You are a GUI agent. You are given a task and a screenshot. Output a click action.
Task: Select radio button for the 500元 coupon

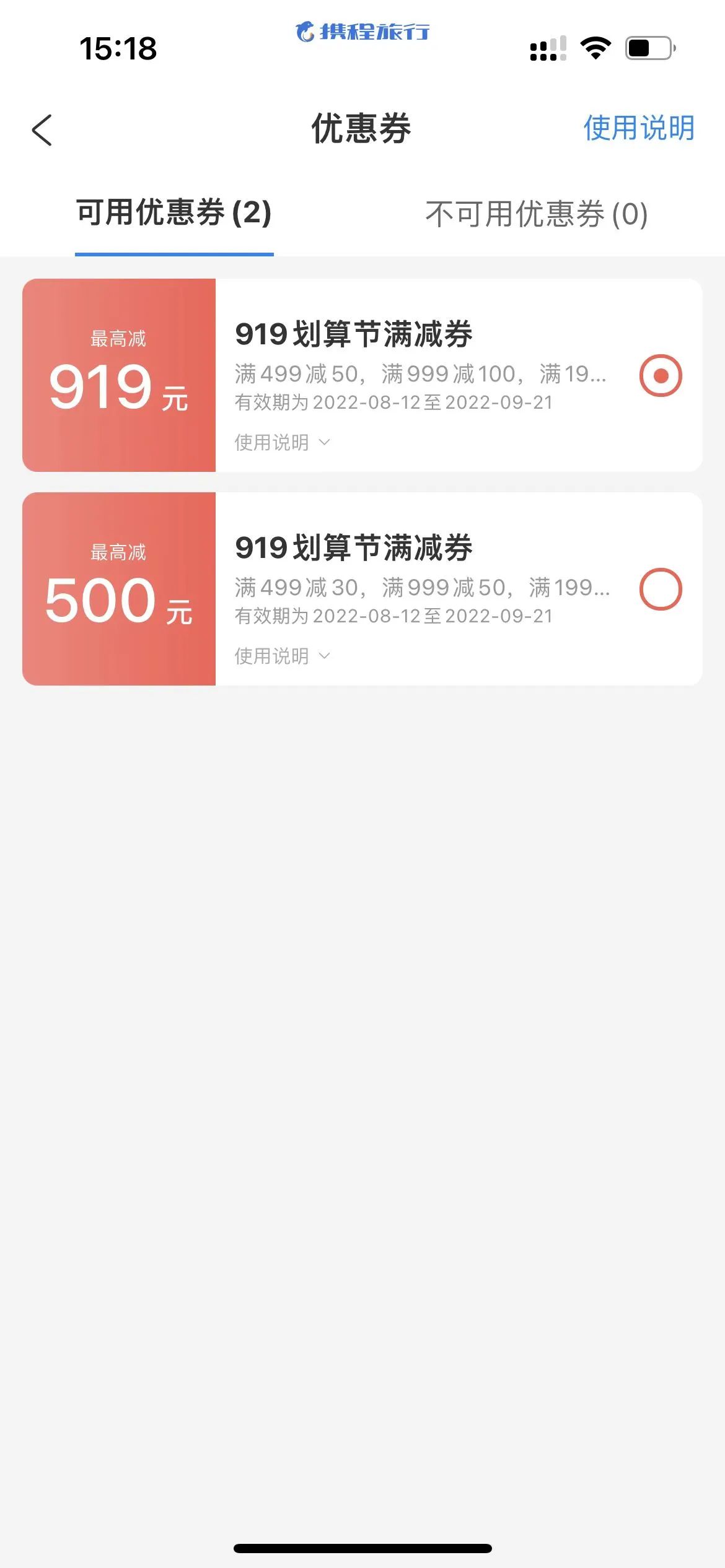pos(661,589)
